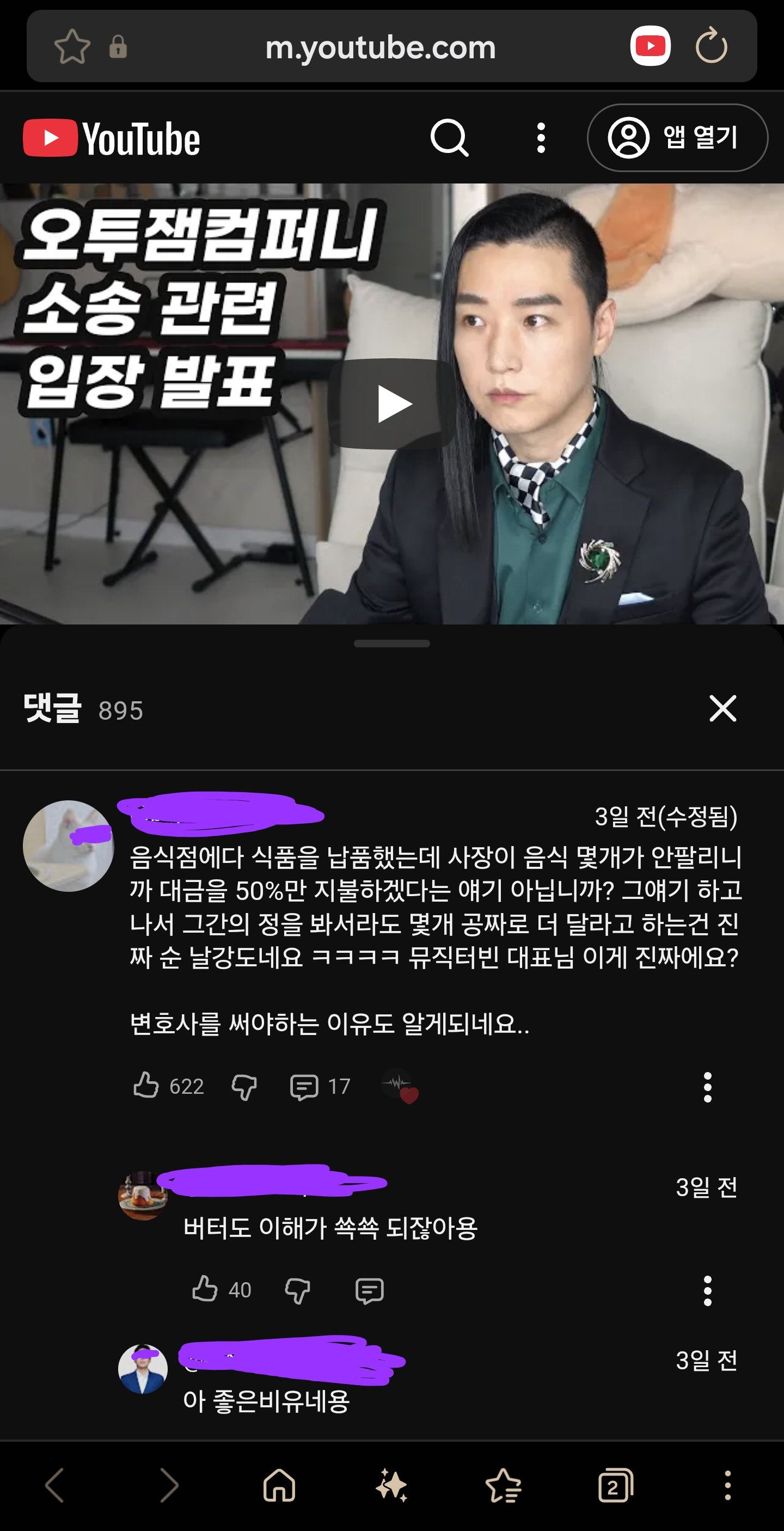Close the comments panel
The width and height of the screenshot is (784, 1531).
point(722,708)
